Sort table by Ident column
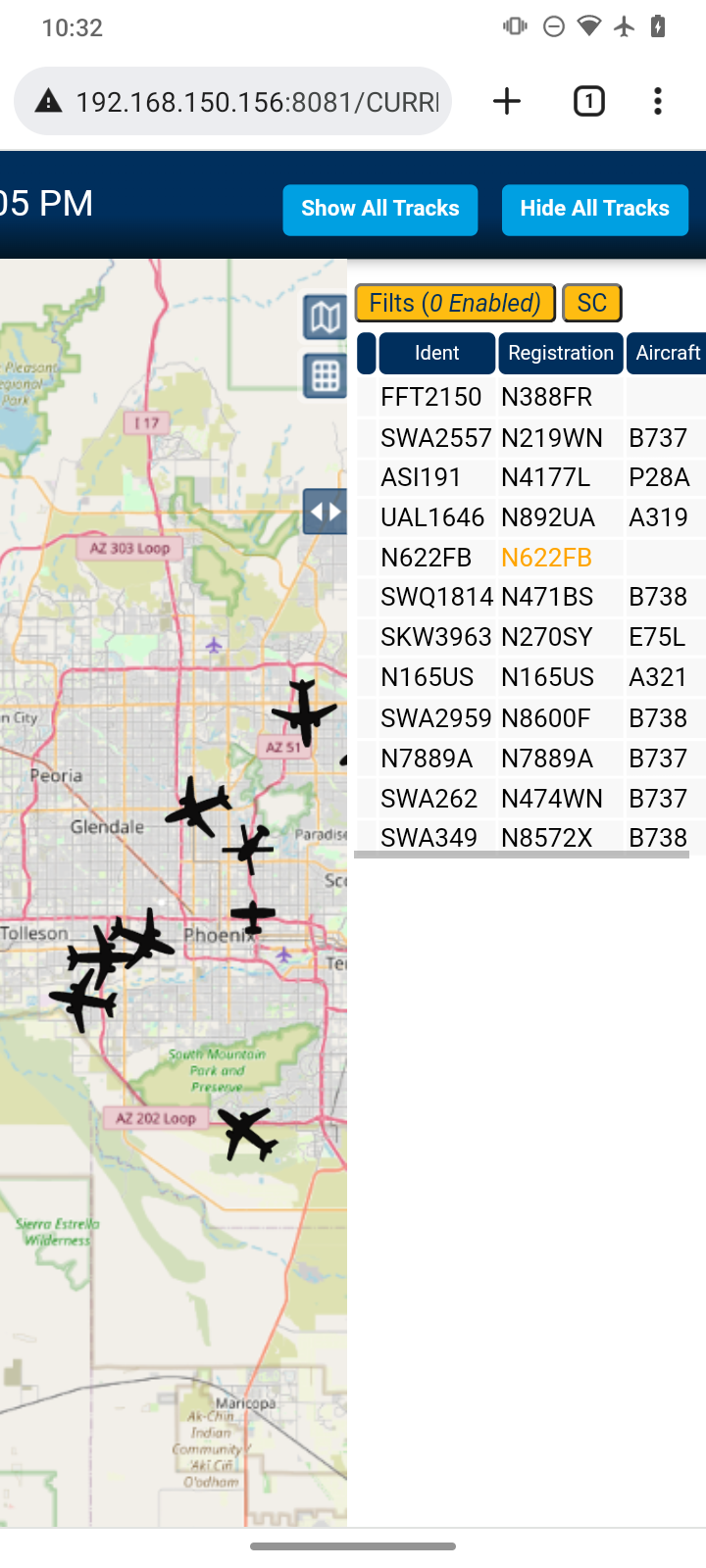Viewport: 706px width, 1568px height. [436, 353]
